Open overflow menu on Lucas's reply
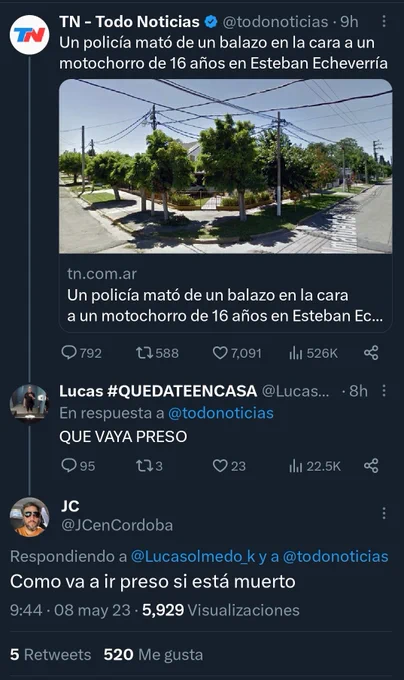The height and width of the screenshot is (680, 404). click(384, 391)
